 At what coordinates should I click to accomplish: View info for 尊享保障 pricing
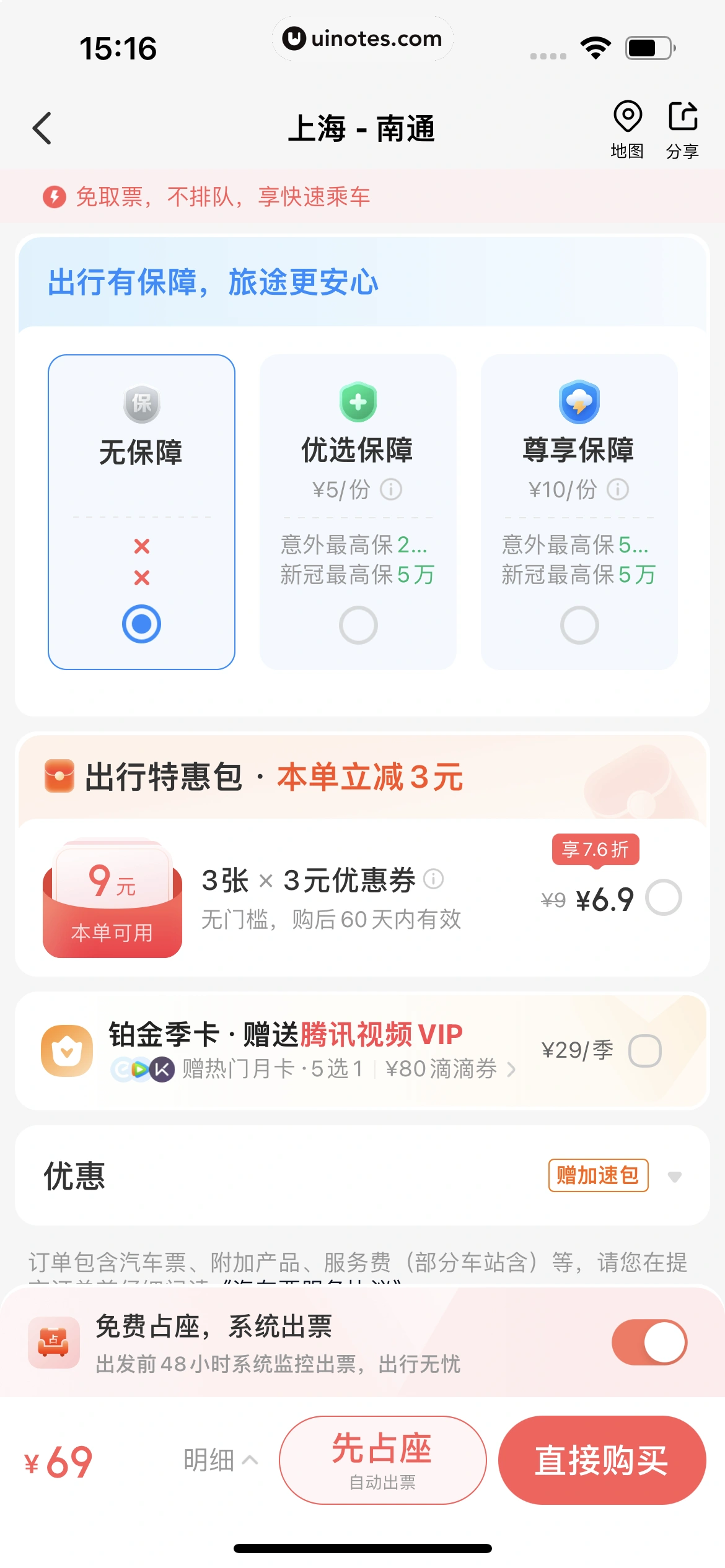617,490
